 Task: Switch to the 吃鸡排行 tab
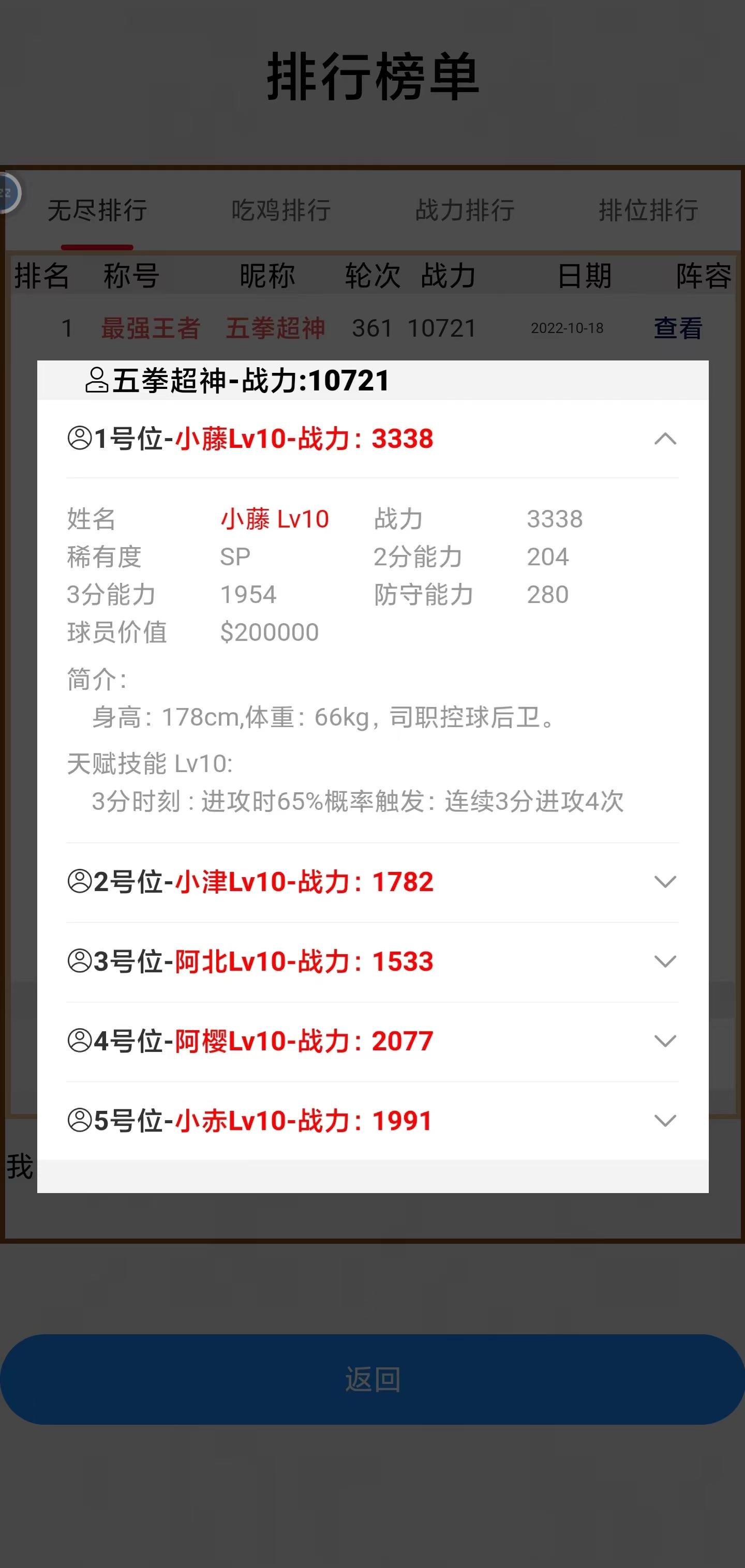pos(281,210)
